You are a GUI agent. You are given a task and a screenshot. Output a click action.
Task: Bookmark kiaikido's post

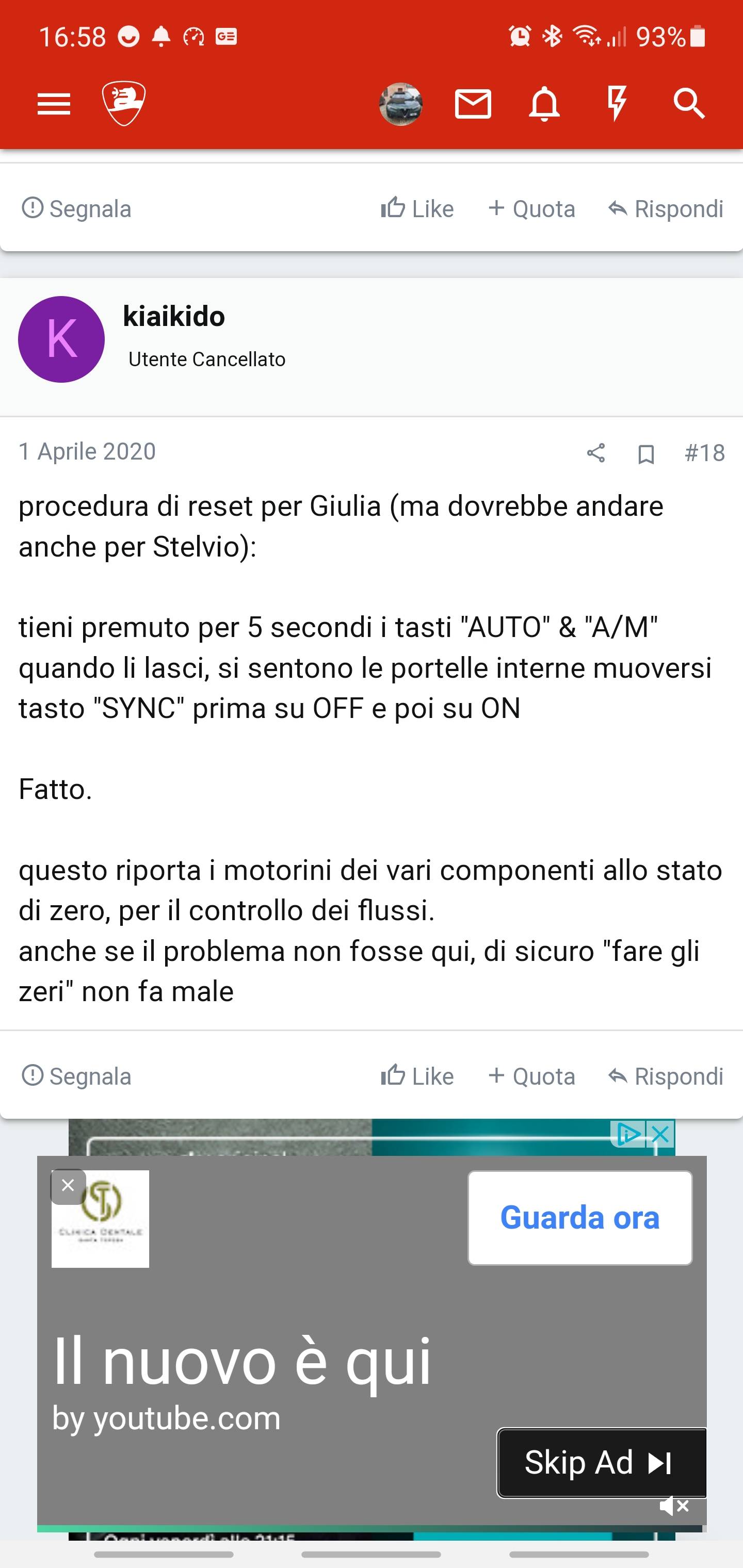coord(645,454)
